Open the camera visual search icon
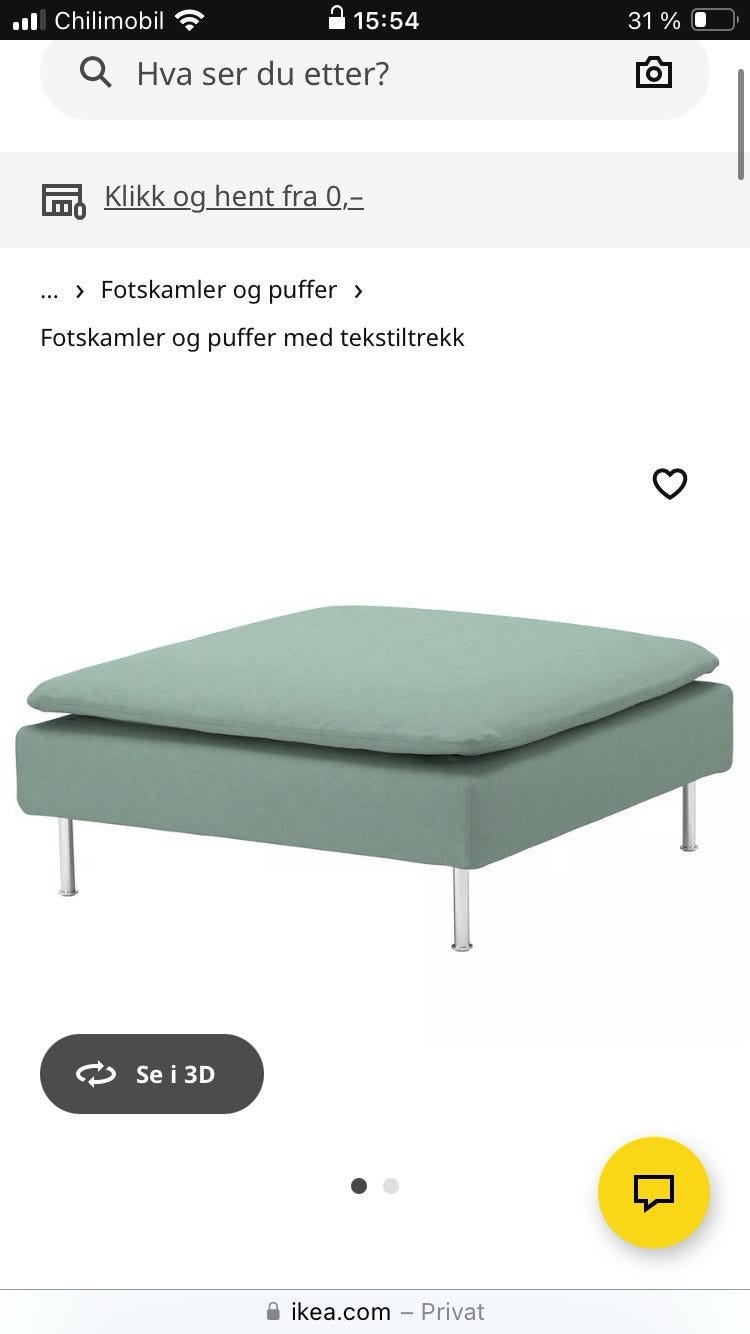The width and height of the screenshot is (750, 1334). tap(653, 72)
